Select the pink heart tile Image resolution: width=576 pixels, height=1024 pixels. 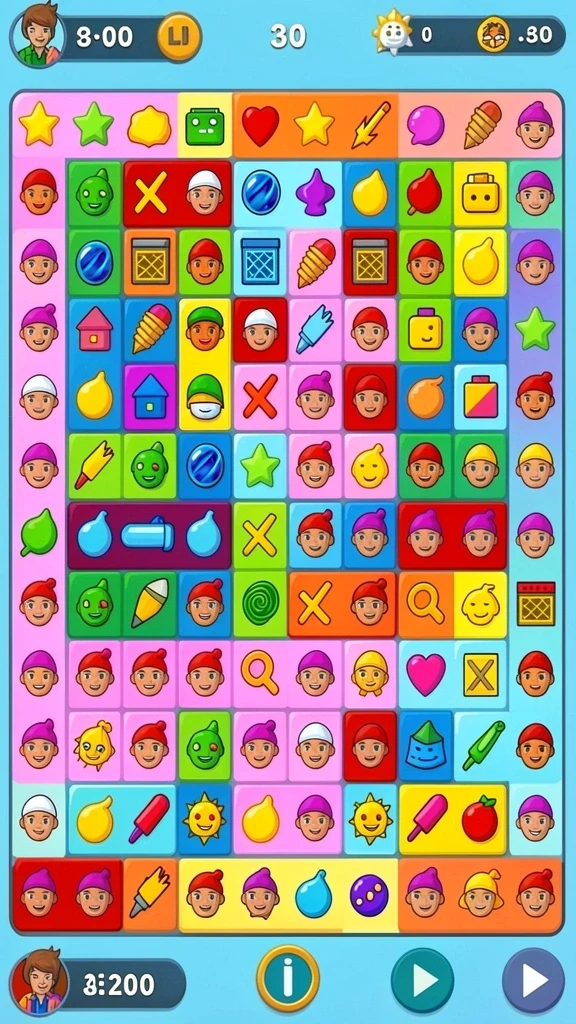pyautogui.click(x=426, y=673)
